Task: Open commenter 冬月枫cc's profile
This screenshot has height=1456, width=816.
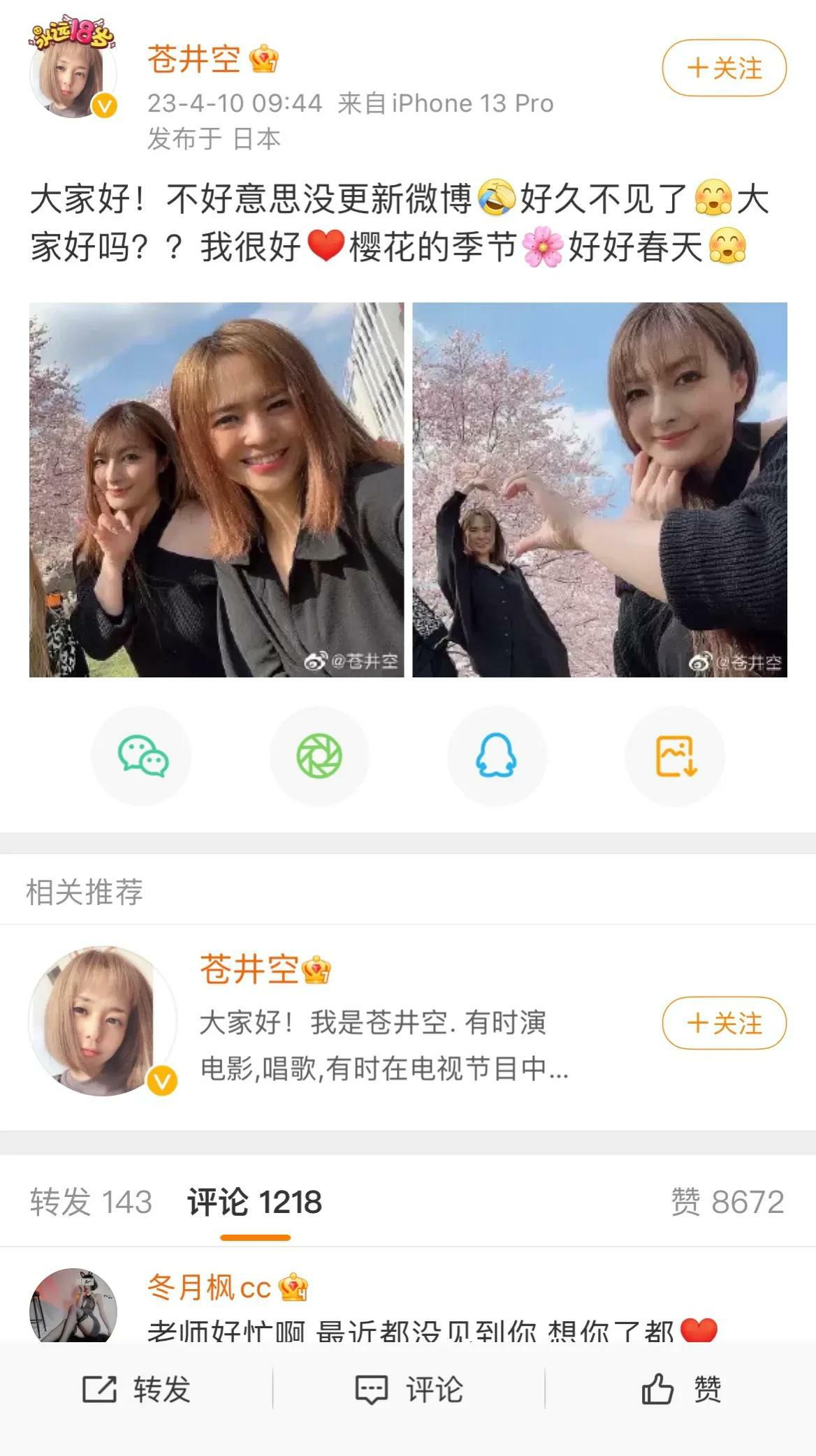Action: click(x=73, y=1307)
